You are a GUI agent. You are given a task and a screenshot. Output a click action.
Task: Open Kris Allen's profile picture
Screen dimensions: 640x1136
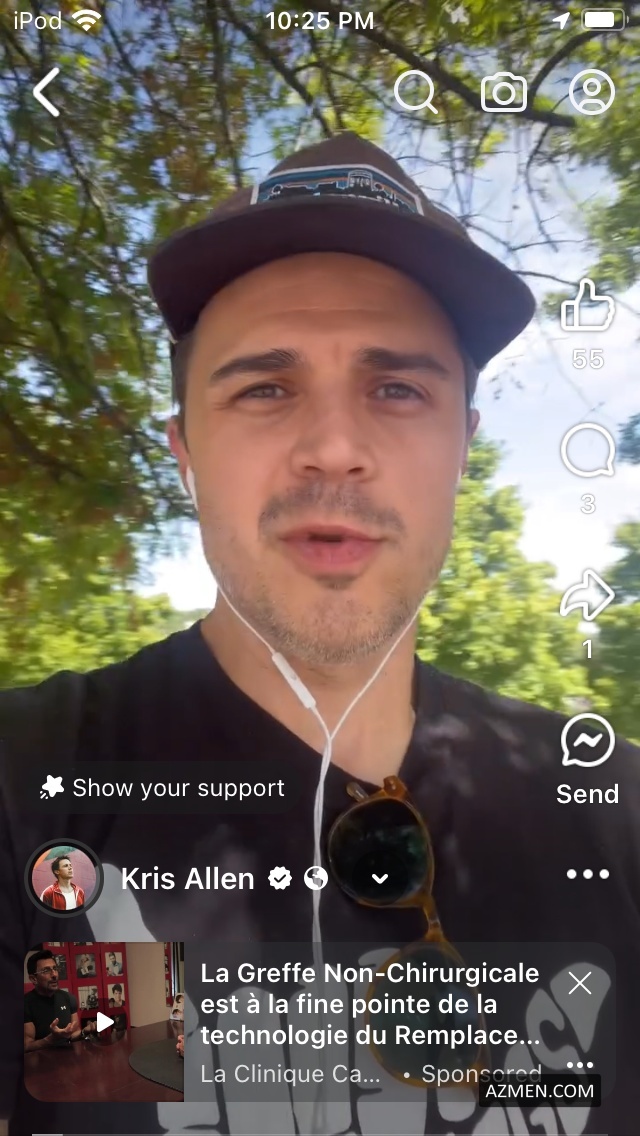coord(64,878)
